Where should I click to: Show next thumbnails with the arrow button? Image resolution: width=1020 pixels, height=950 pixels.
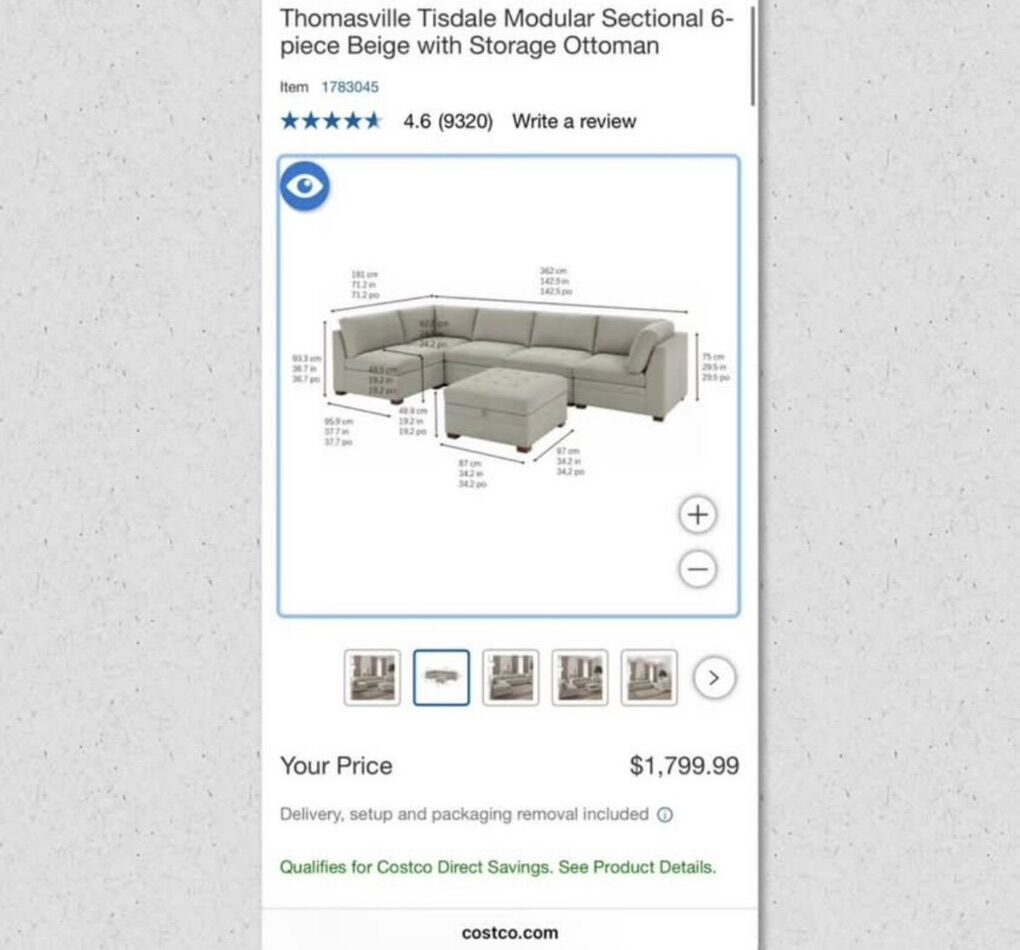point(713,678)
